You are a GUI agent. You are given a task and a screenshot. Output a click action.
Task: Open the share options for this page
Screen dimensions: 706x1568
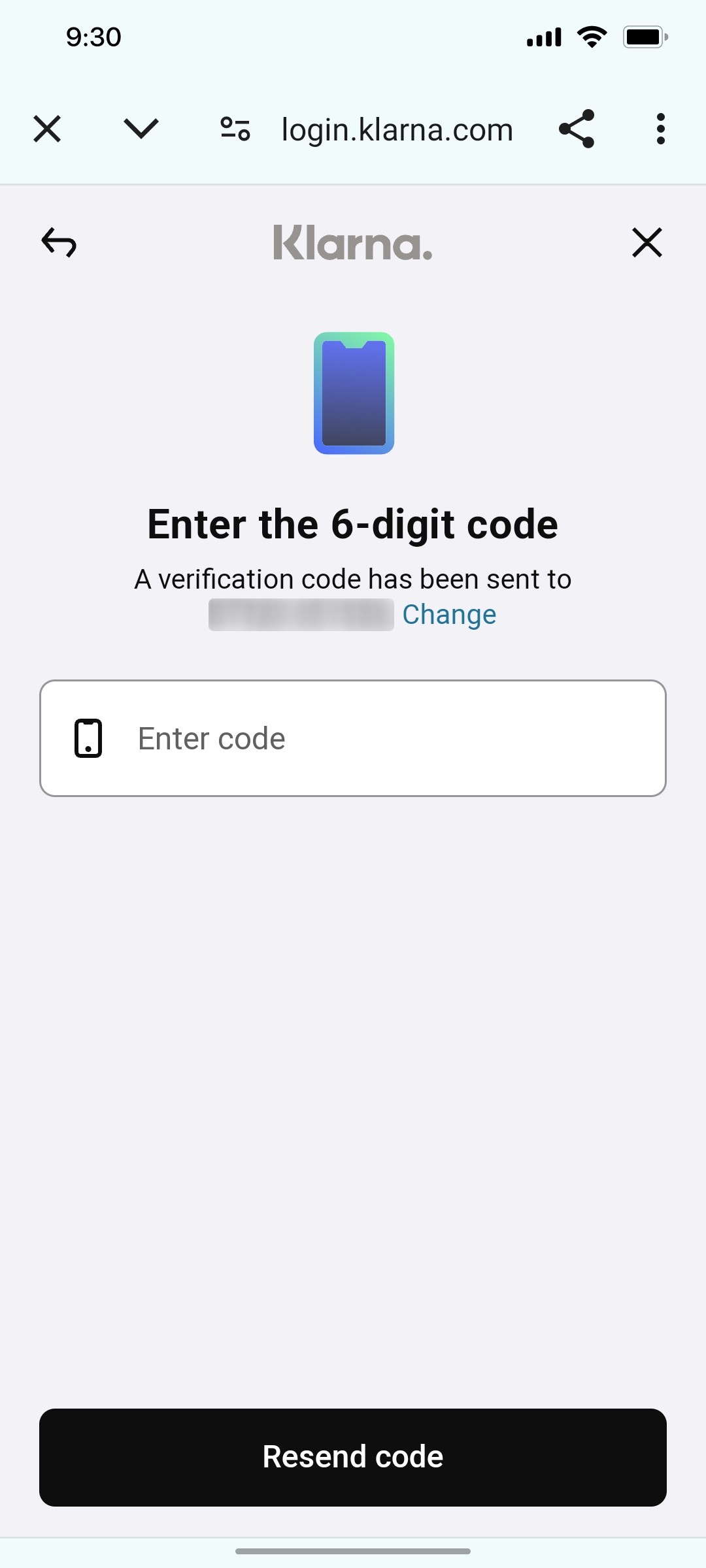(x=577, y=129)
